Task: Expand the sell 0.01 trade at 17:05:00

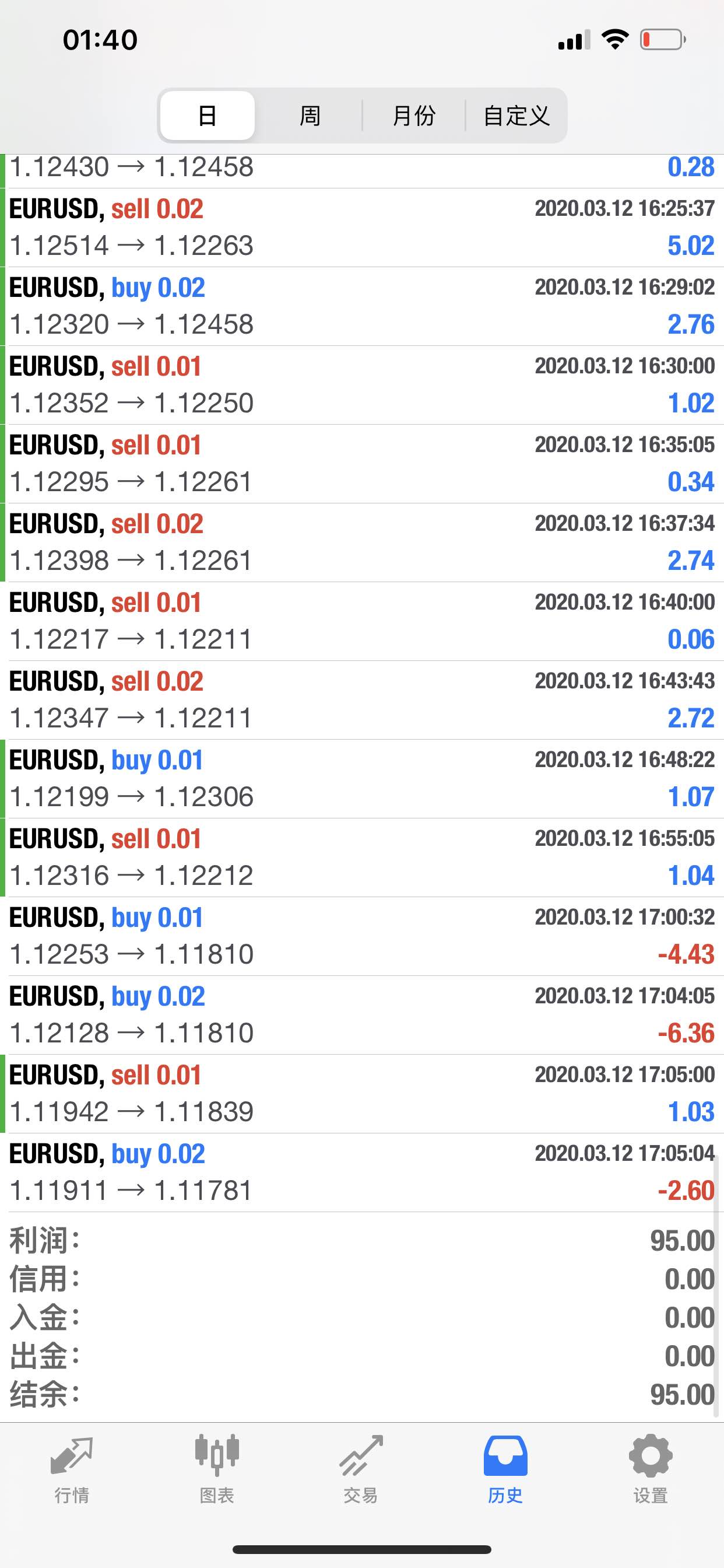Action: pos(362,1094)
